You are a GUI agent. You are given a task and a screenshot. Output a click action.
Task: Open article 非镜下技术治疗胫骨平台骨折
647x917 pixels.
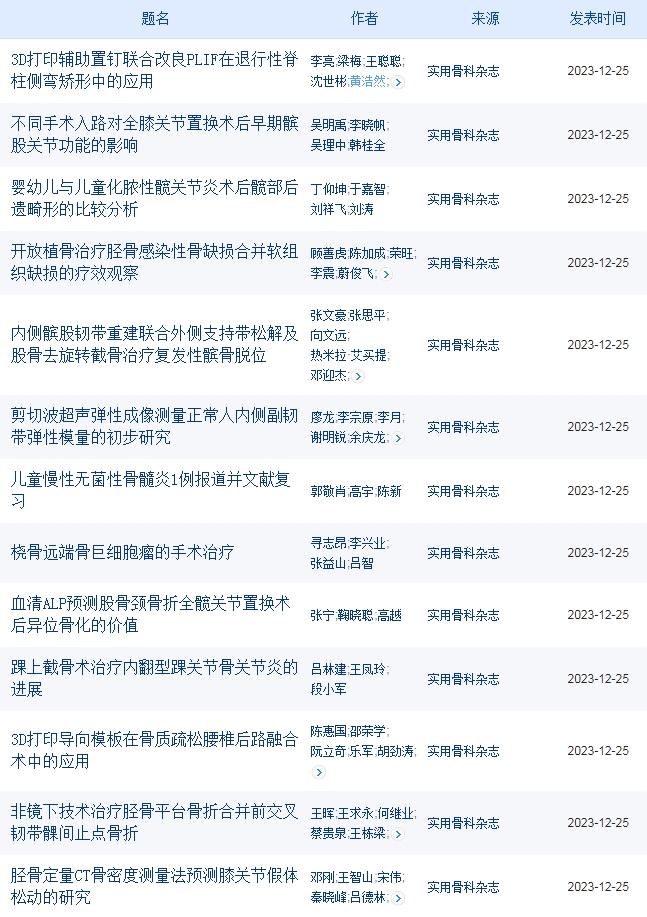click(154, 822)
